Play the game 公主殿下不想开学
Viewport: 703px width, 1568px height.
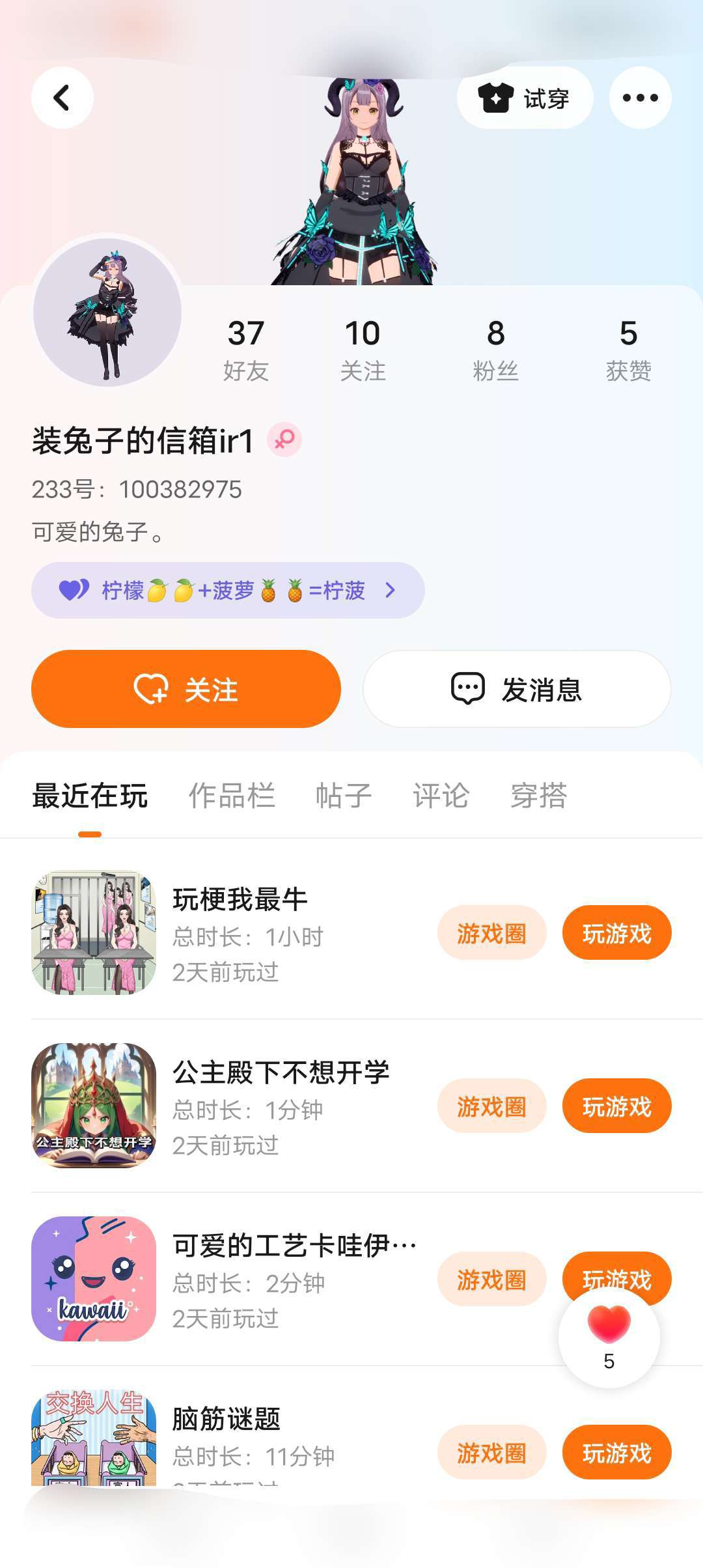pos(616,1106)
